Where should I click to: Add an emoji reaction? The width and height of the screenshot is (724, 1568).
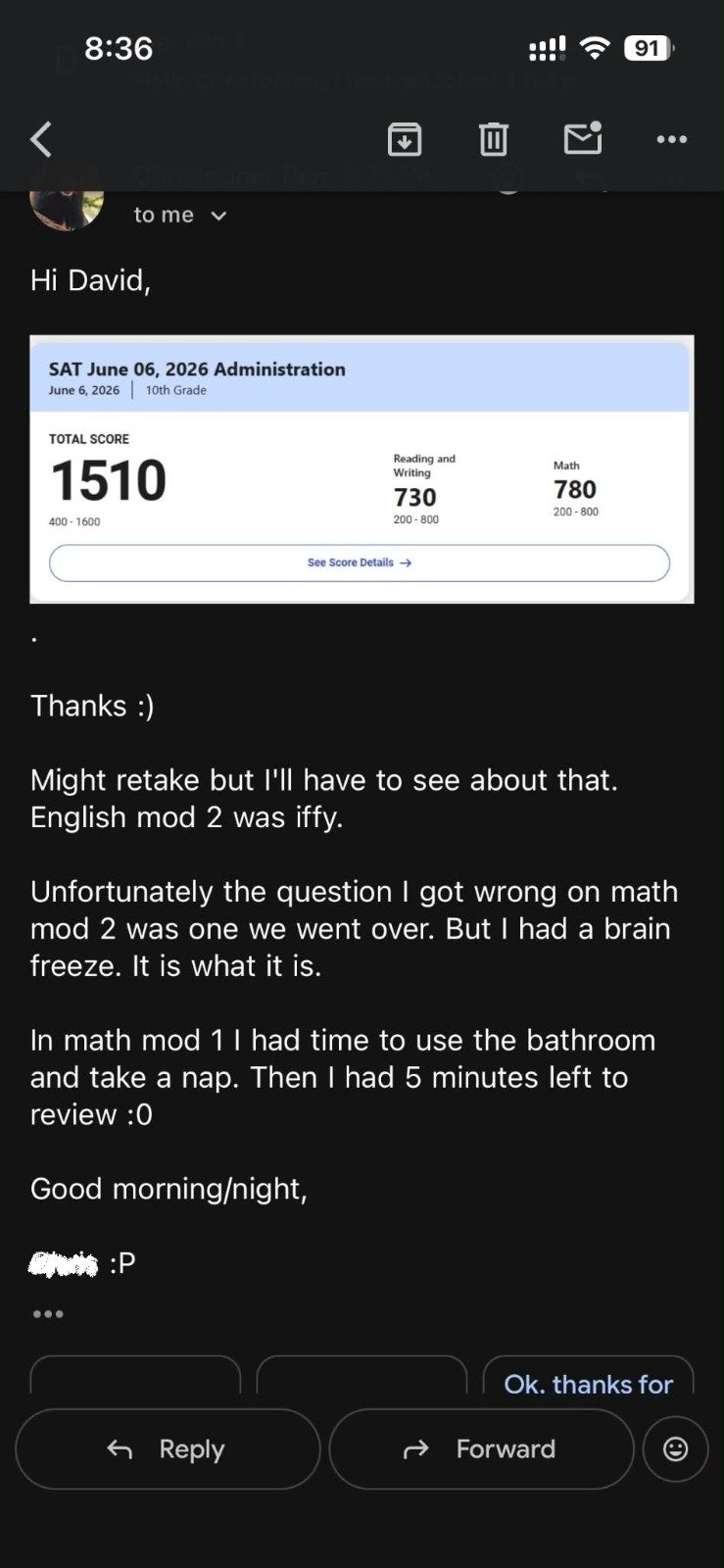click(x=675, y=1448)
